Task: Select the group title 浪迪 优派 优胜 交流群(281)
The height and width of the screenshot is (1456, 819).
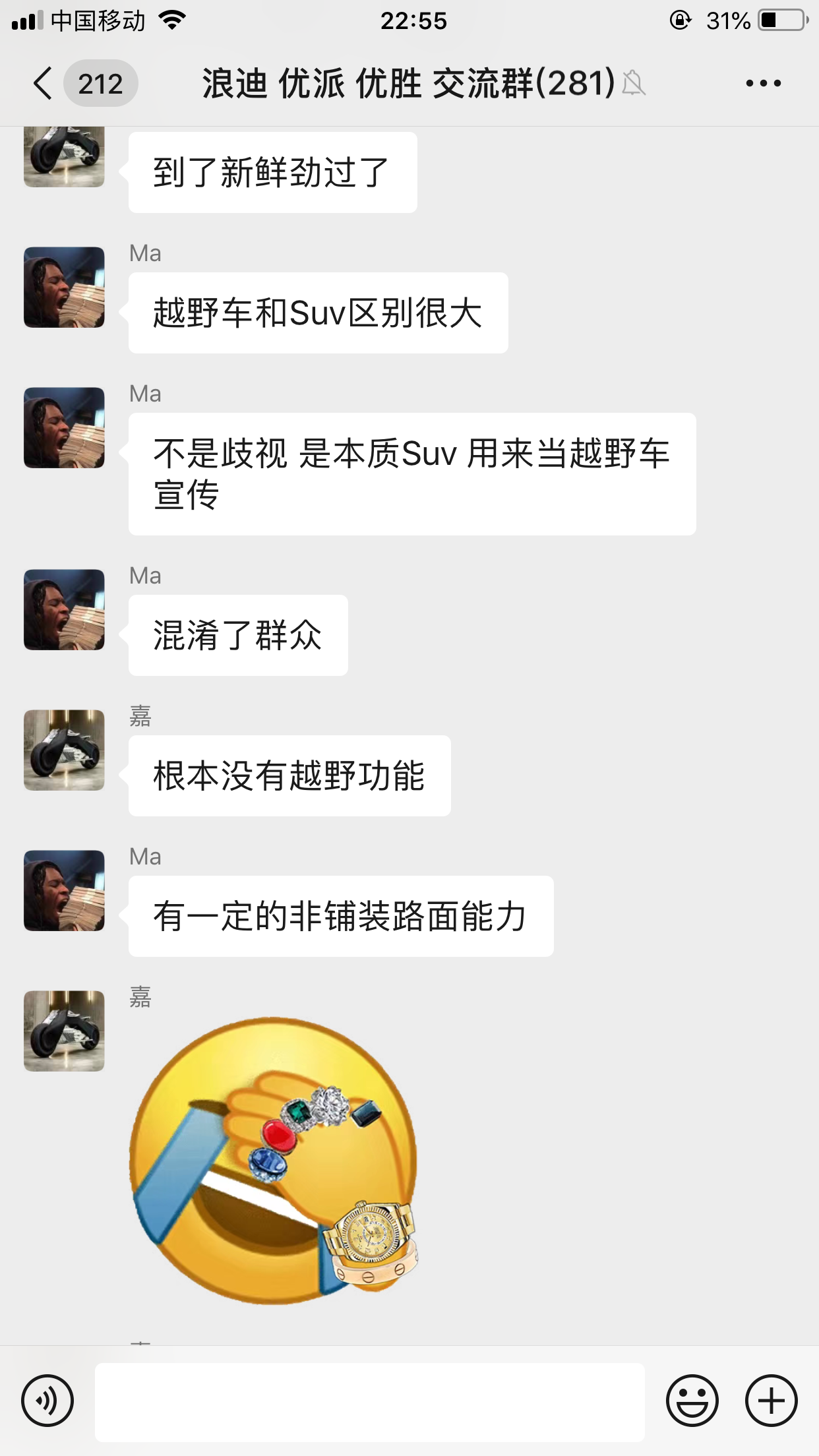Action: coord(406,84)
